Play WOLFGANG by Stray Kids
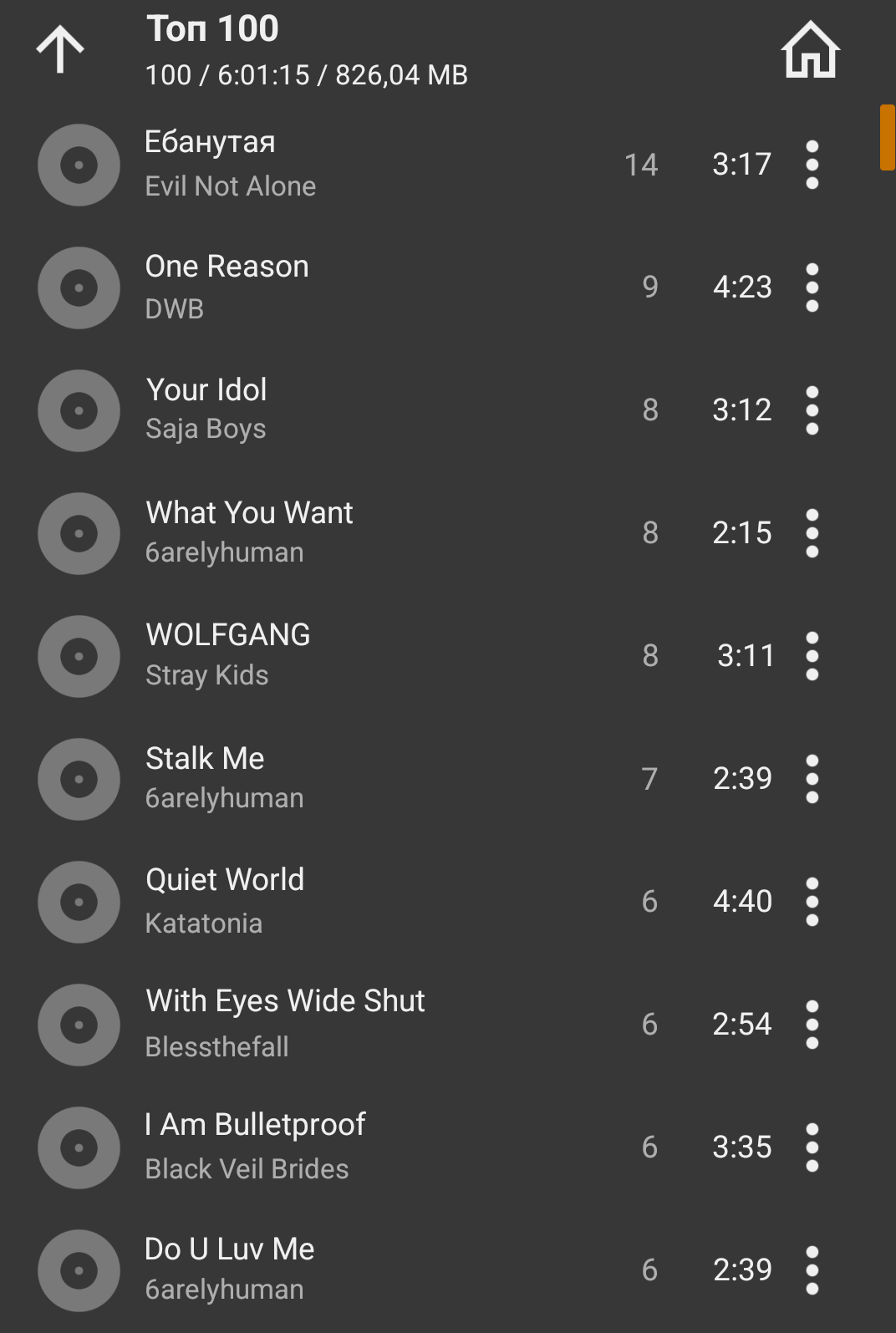Screen dimensions: 896x1333 pos(334,656)
